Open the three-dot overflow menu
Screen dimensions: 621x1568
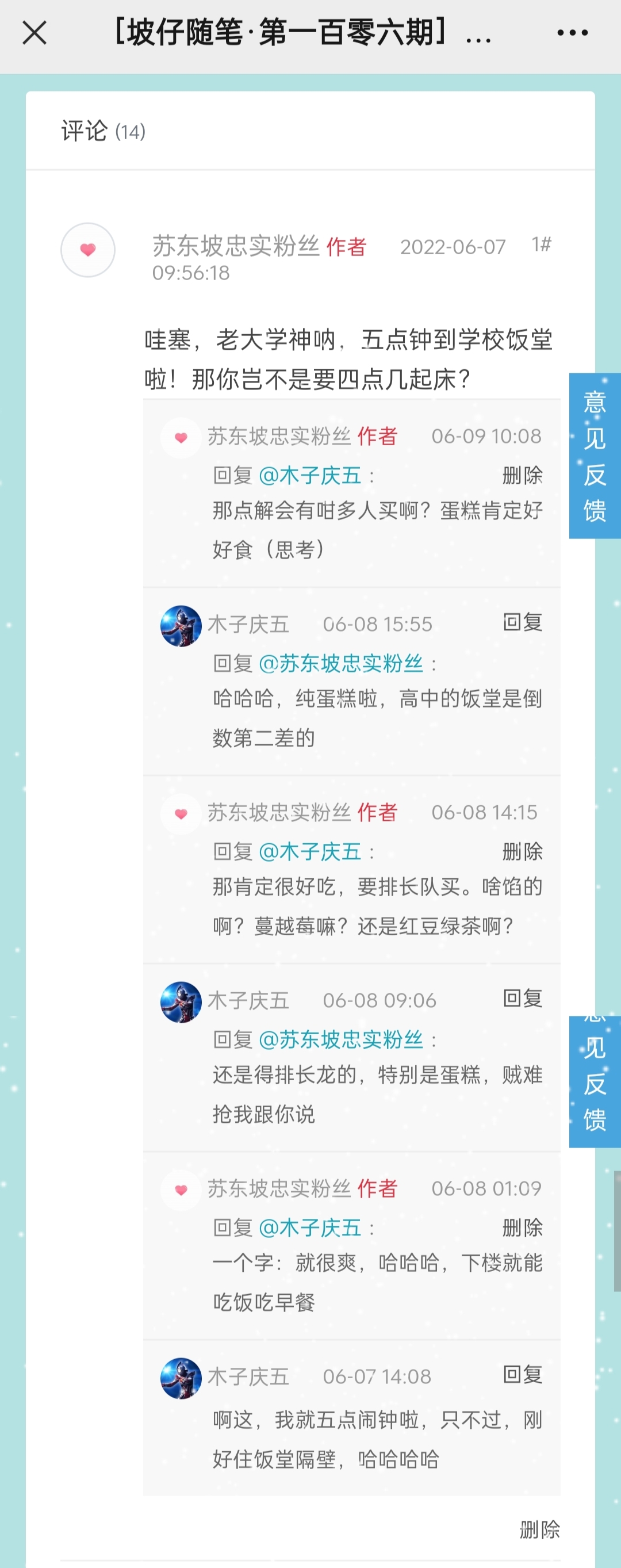pos(572,33)
